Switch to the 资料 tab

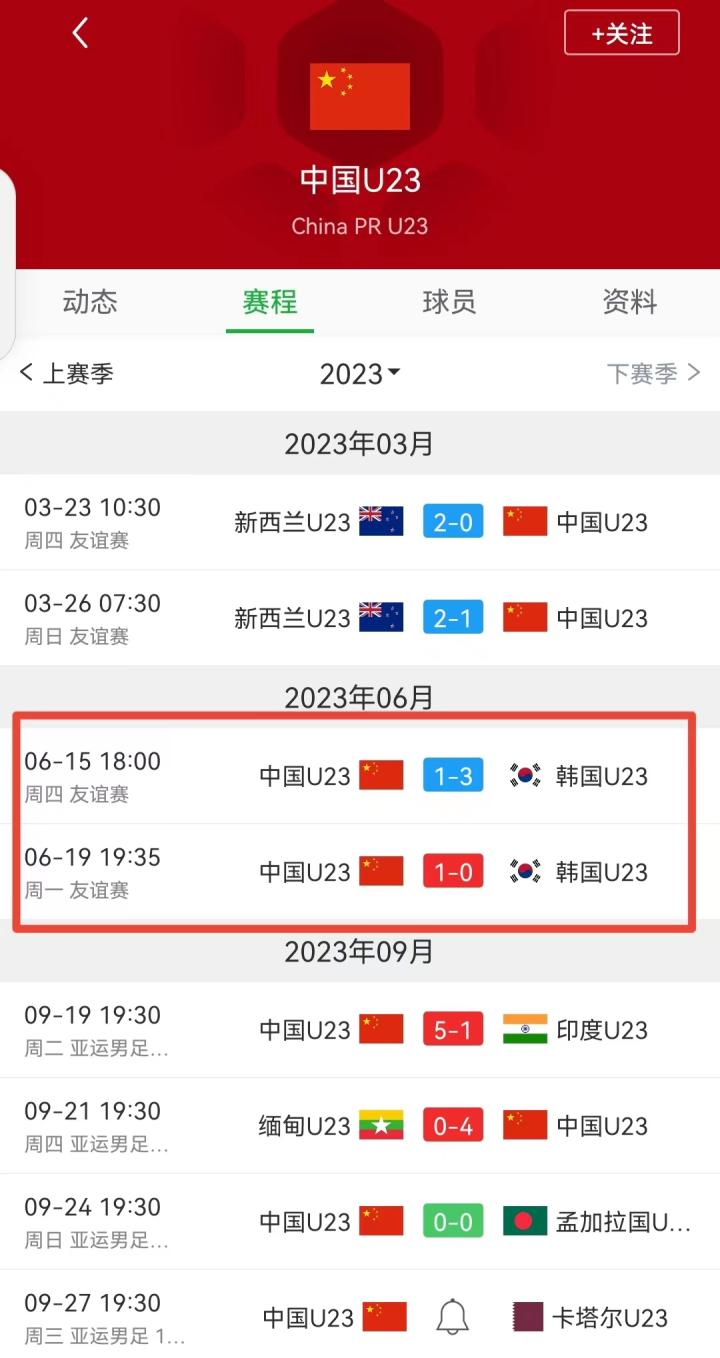click(x=629, y=302)
